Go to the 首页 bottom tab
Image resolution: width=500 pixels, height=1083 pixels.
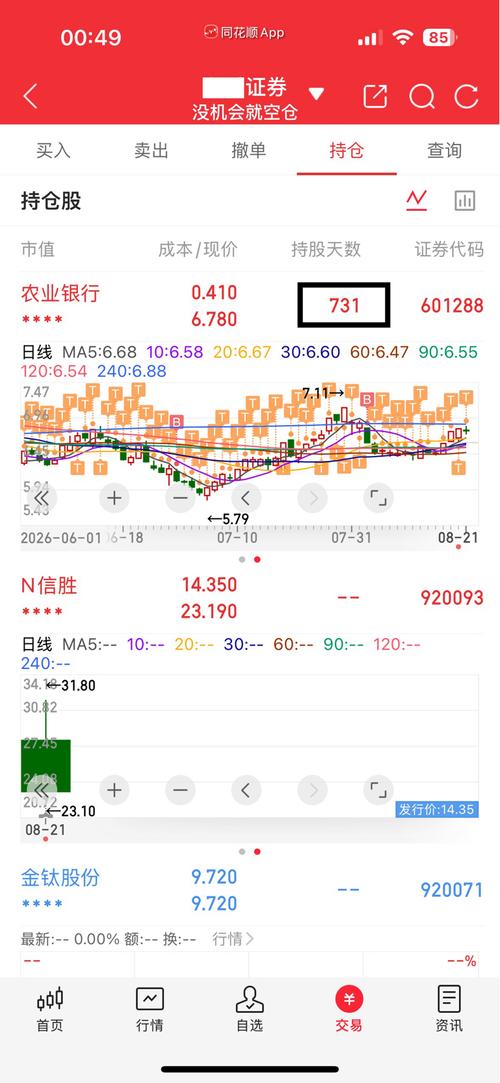tap(50, 1008)
